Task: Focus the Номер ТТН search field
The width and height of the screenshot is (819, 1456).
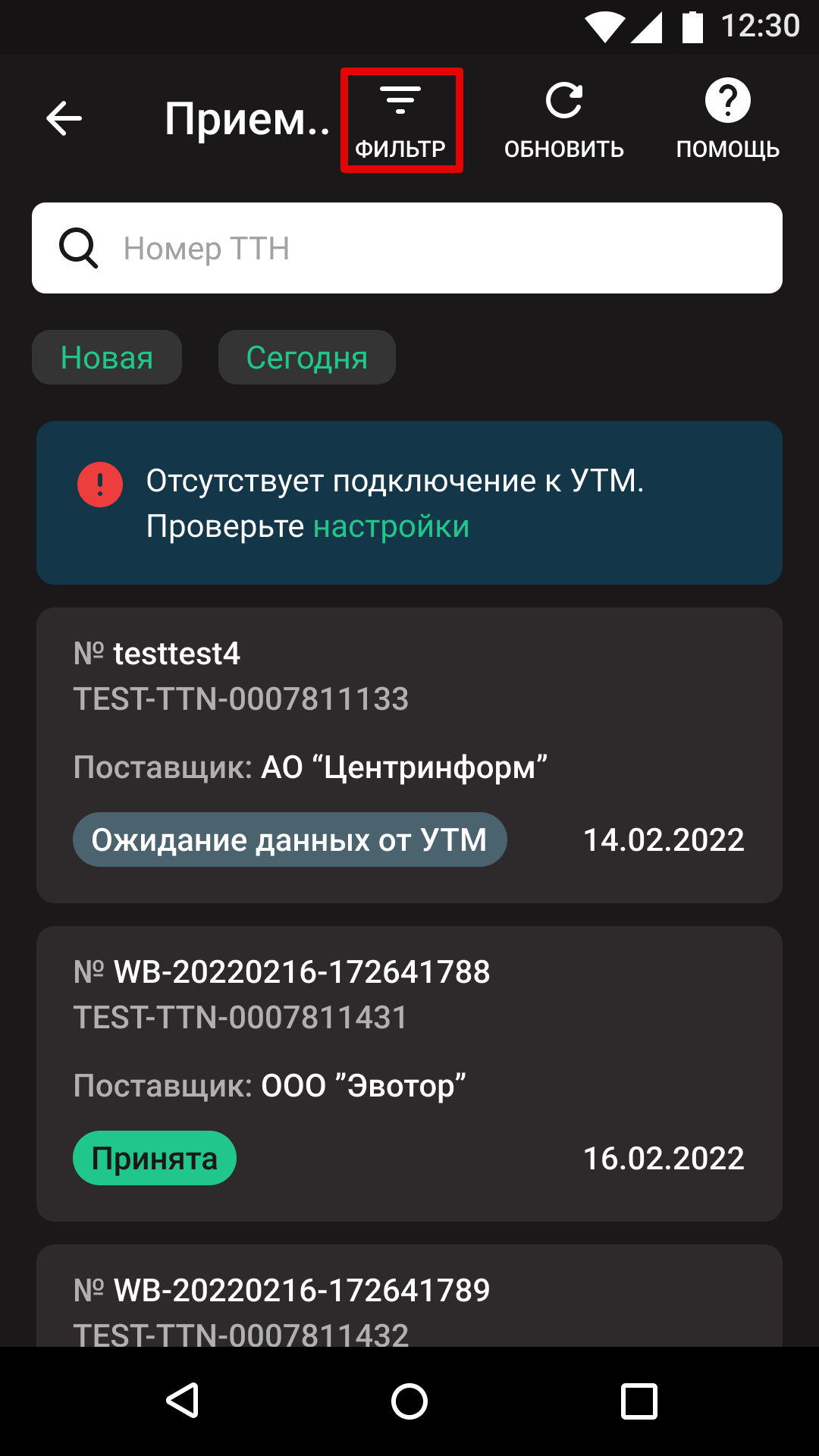Action: coord(407,248)
